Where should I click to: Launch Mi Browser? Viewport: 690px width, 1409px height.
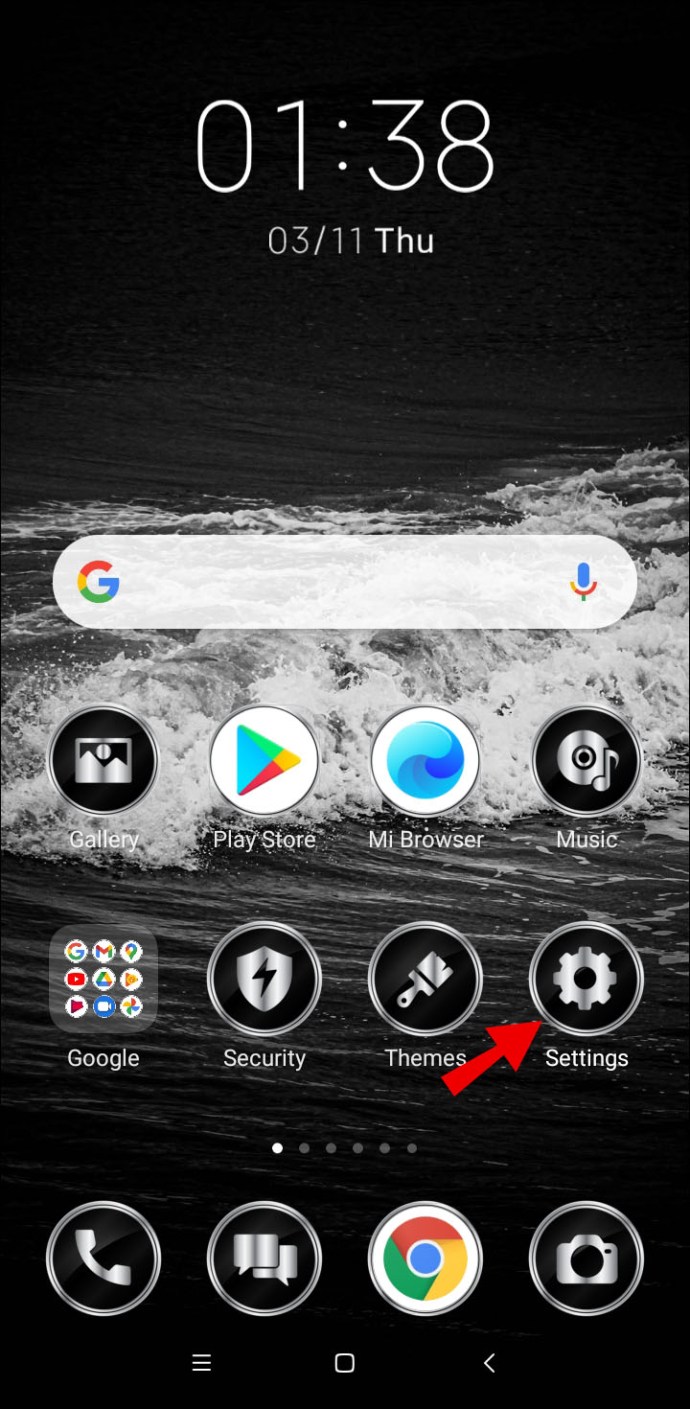point(425,761)
